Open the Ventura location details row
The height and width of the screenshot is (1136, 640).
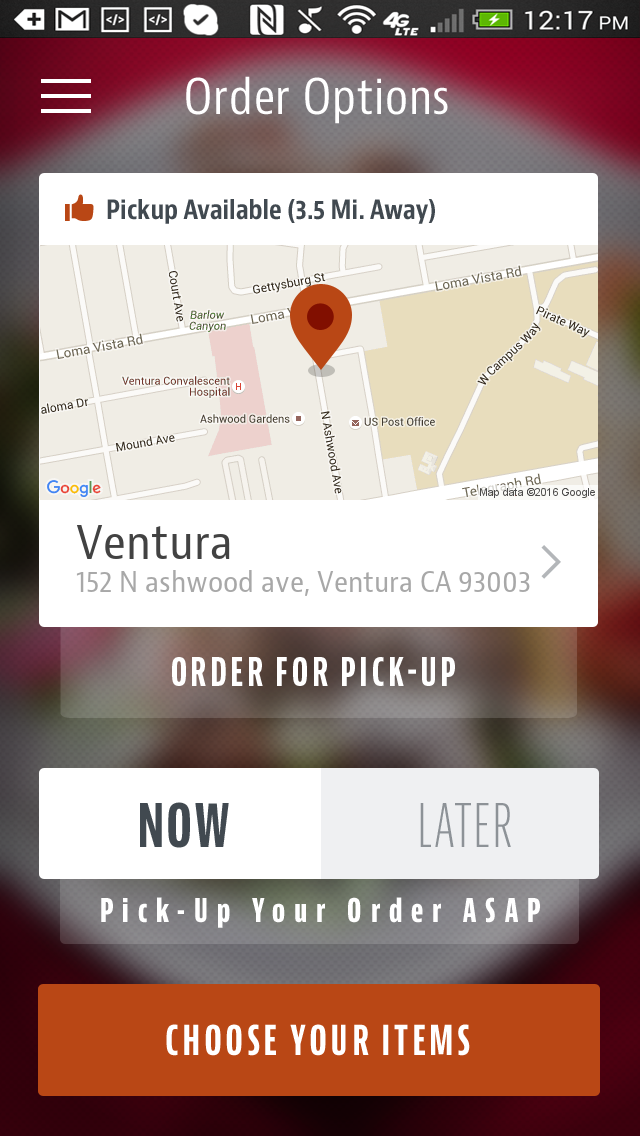(318, 562)
